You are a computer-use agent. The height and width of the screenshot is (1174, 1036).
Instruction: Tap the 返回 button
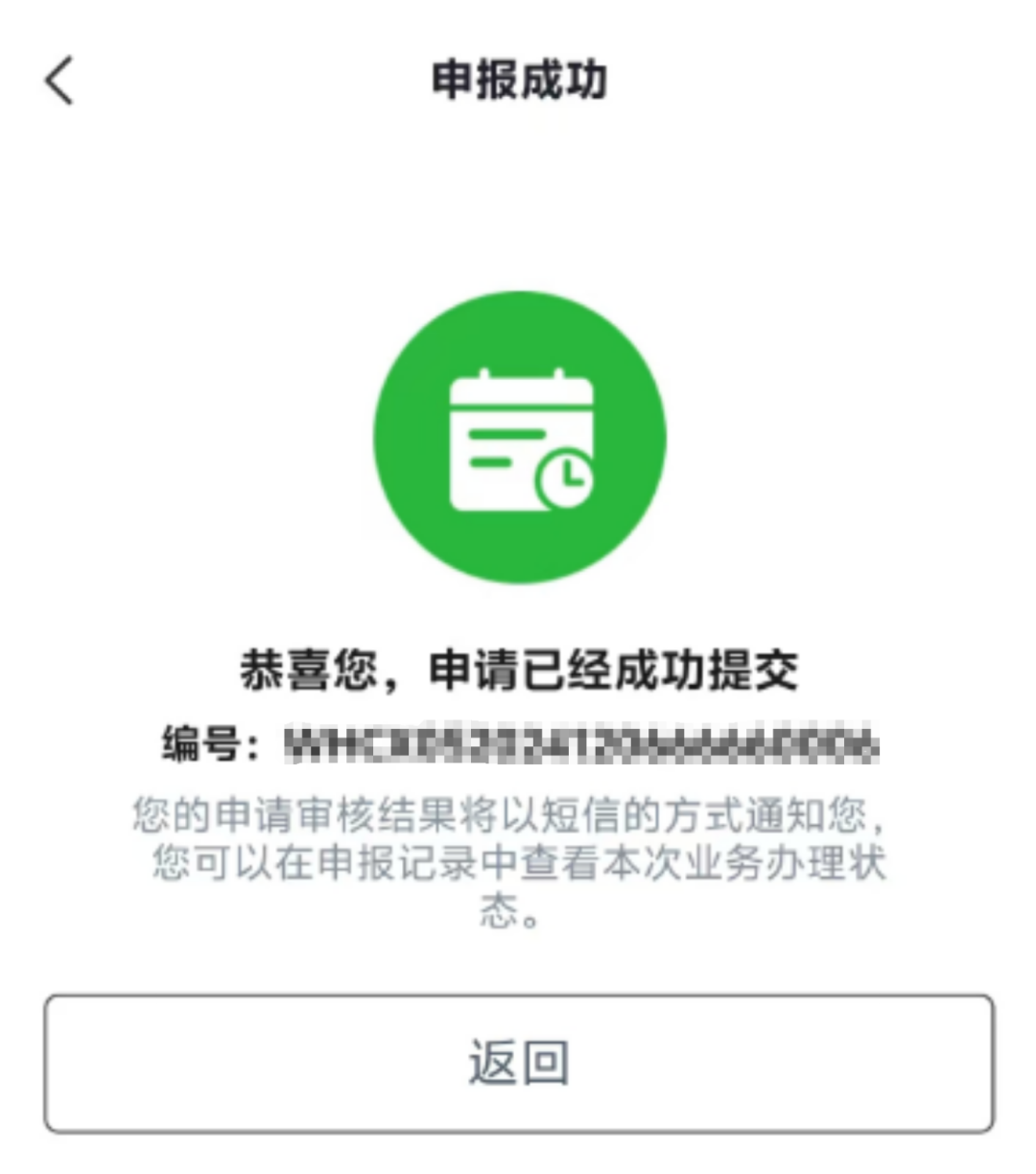click(518, 1063)
